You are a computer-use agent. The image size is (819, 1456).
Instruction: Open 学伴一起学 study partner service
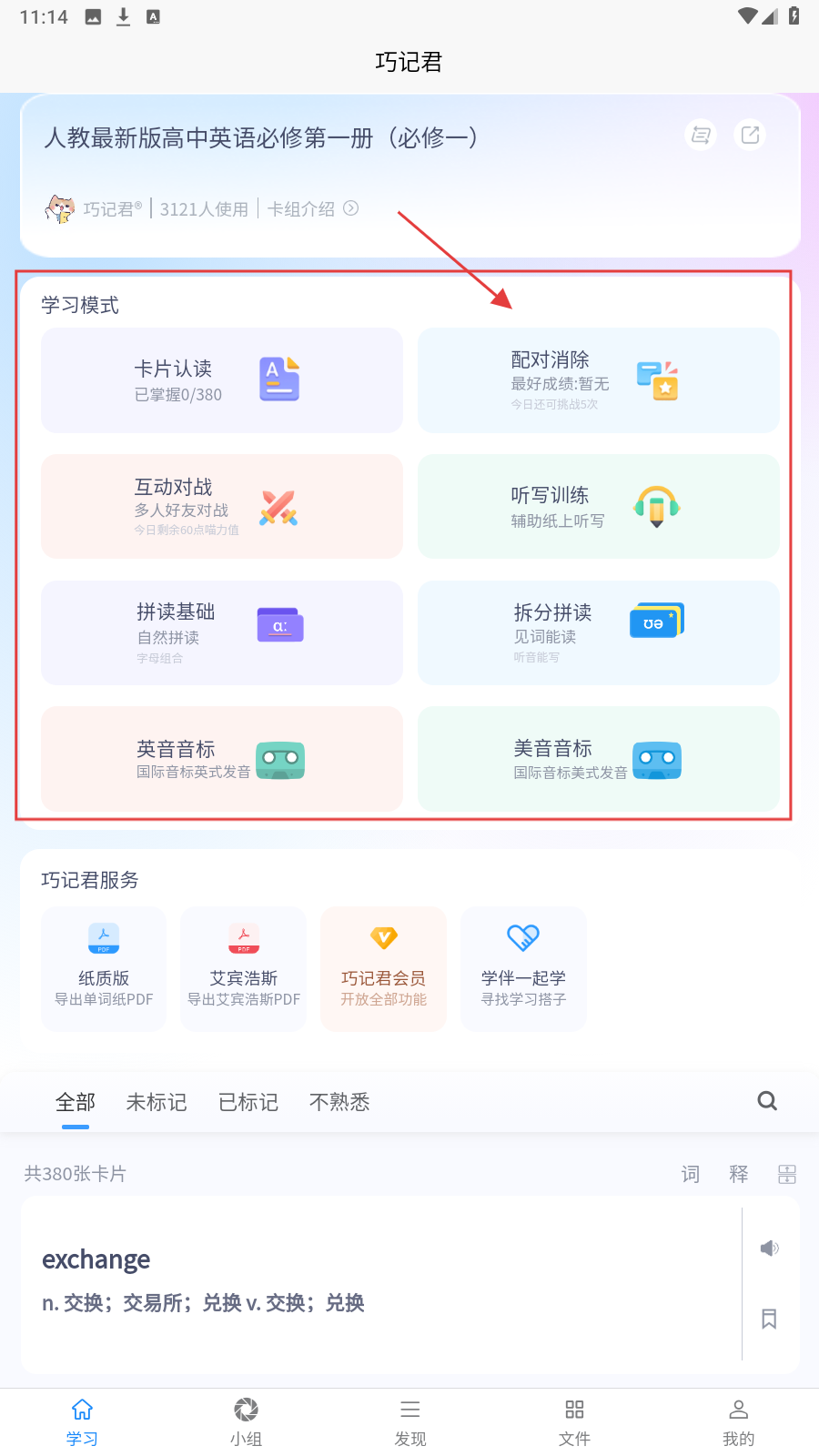(x=523, y=969)
